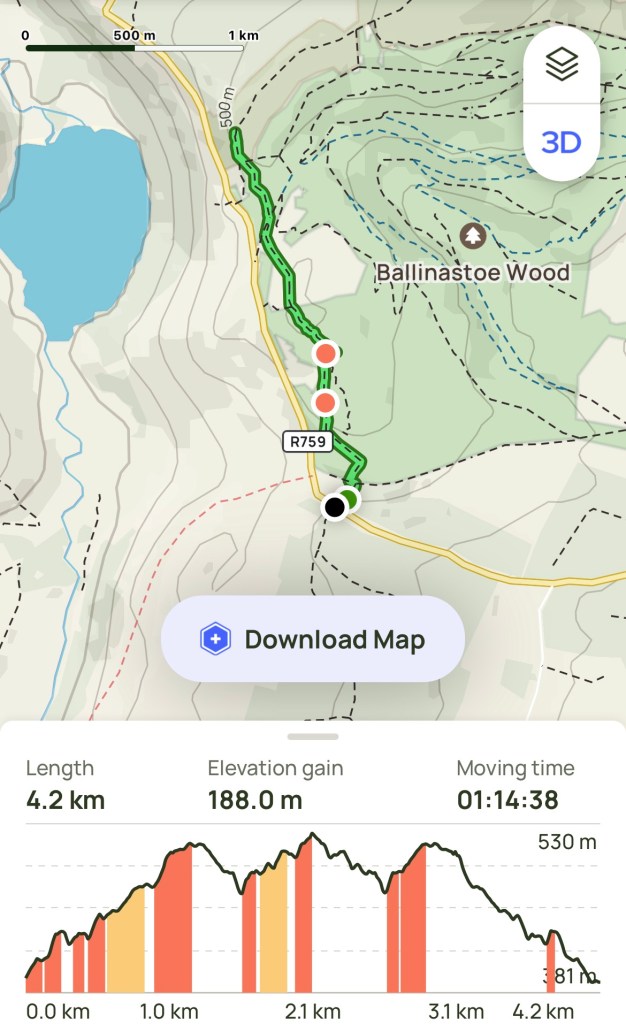
Task: Download the map for offline use
Action: [x=313, y=639]
